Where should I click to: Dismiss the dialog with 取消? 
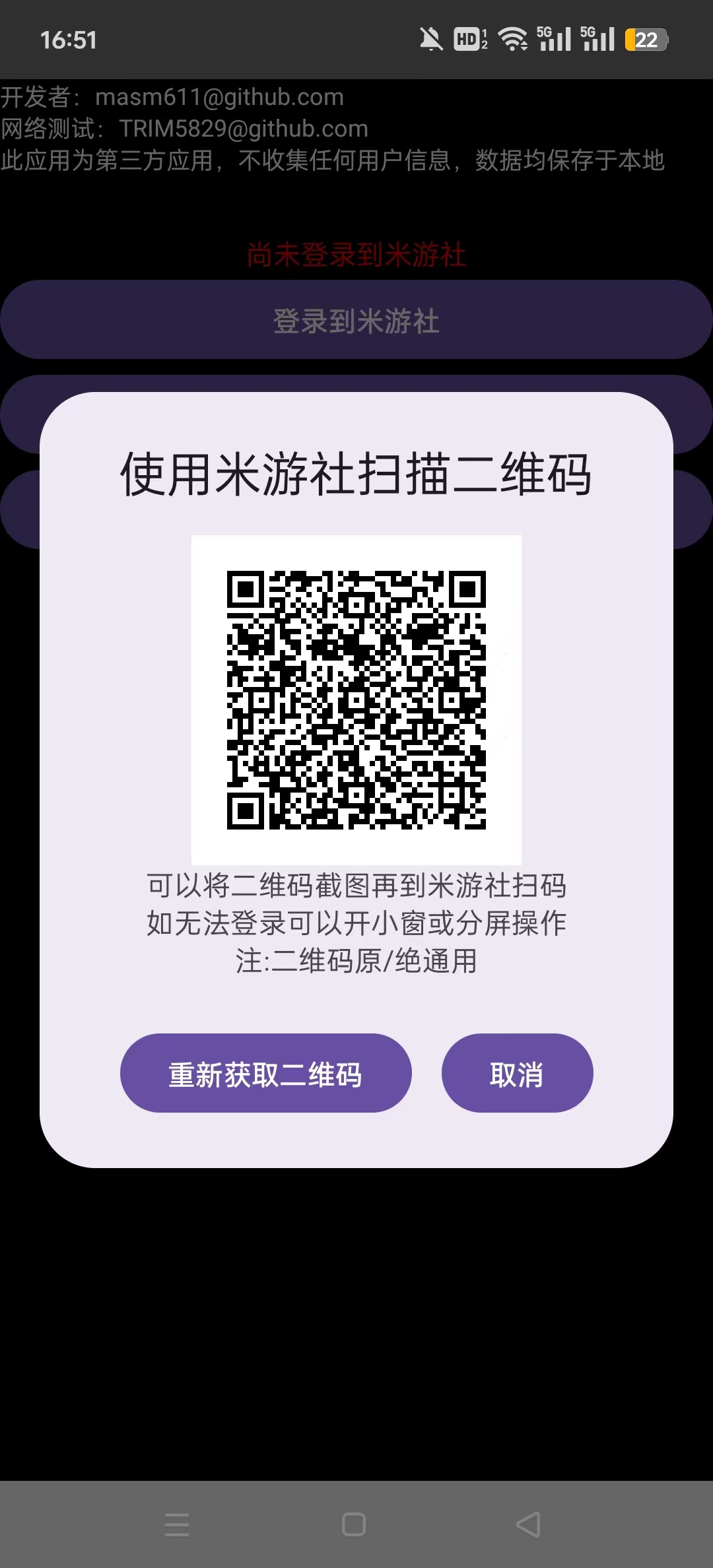point(517,1074)
